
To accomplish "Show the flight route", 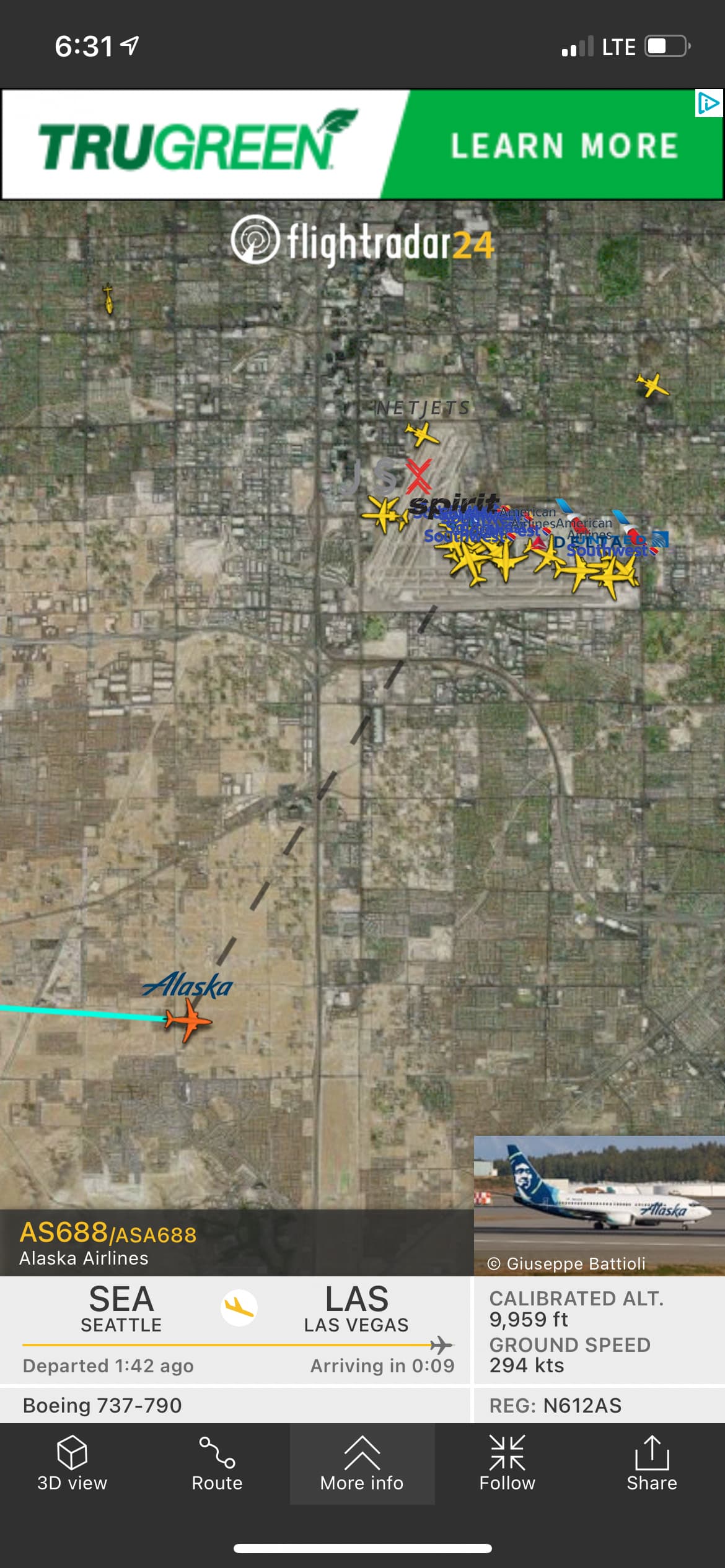I will pos(217,1463).
